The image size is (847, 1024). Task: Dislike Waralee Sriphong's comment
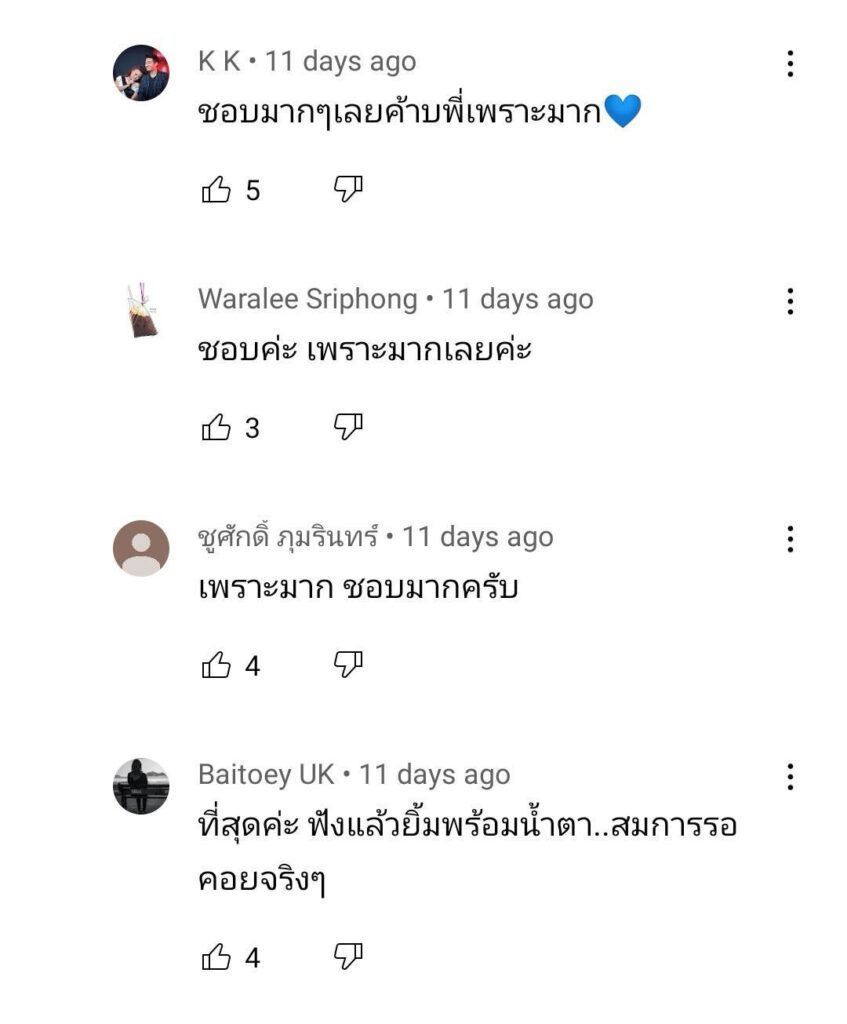point(347,427)
